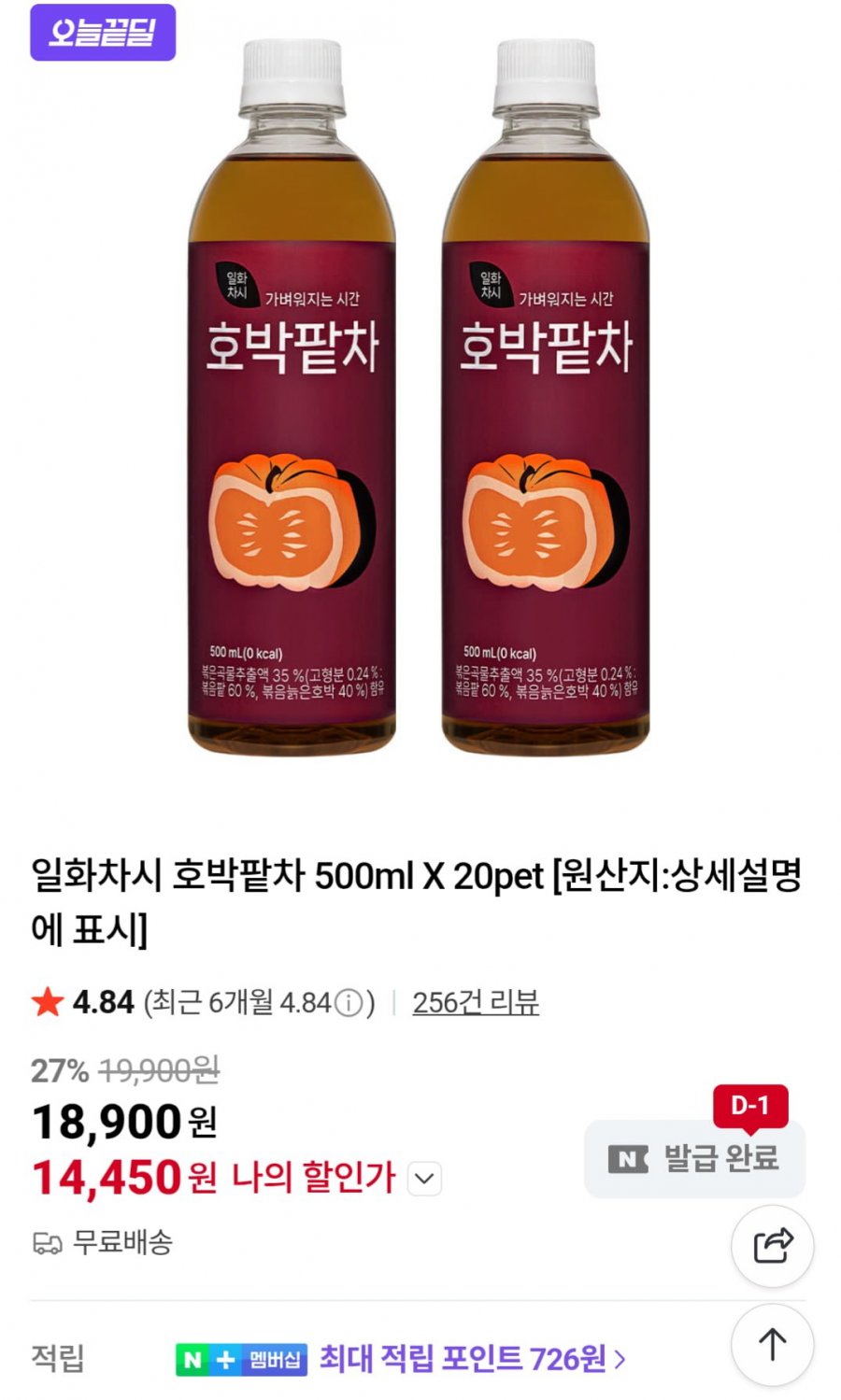Open the 호박팥차 product image
This screenshot has width=841, height=1400.
(419, 402)
